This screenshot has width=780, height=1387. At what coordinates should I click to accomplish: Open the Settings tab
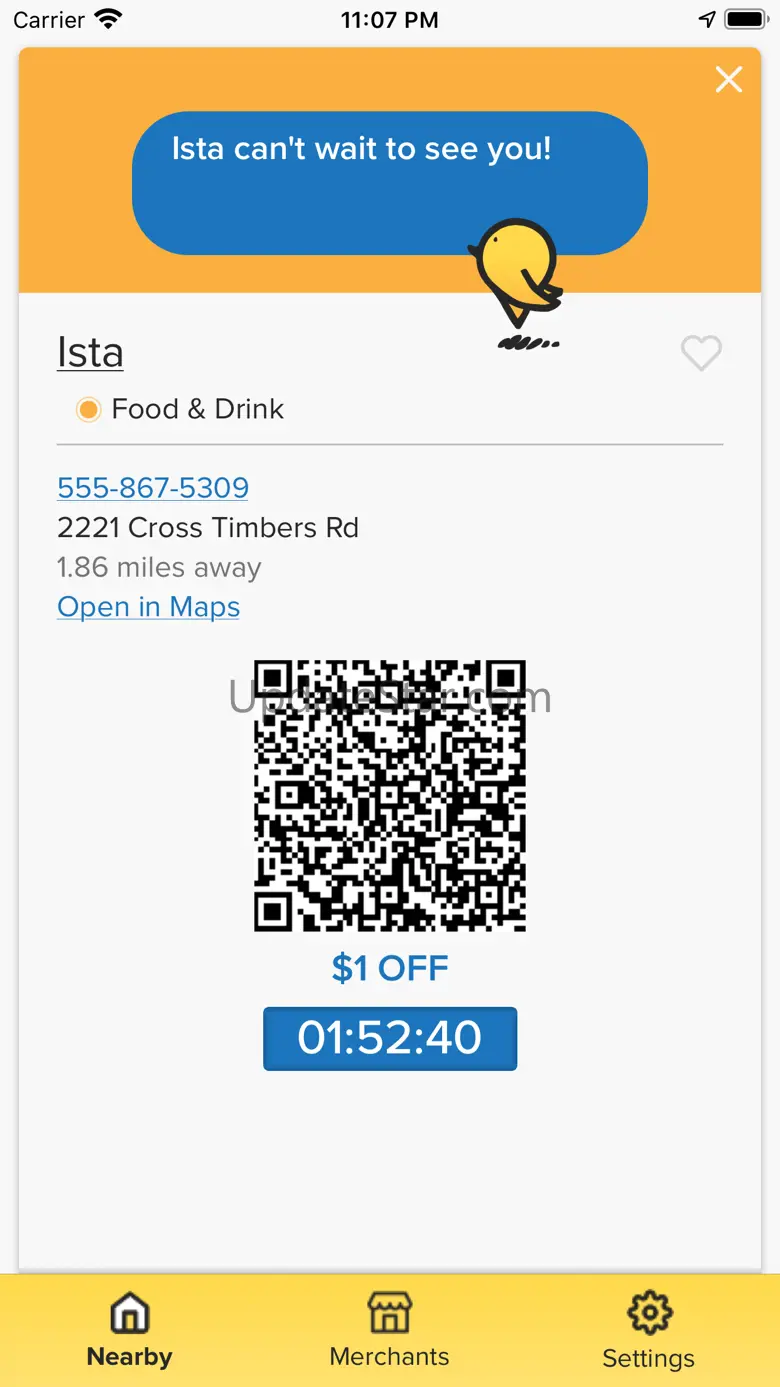[x=648, y=1331]
